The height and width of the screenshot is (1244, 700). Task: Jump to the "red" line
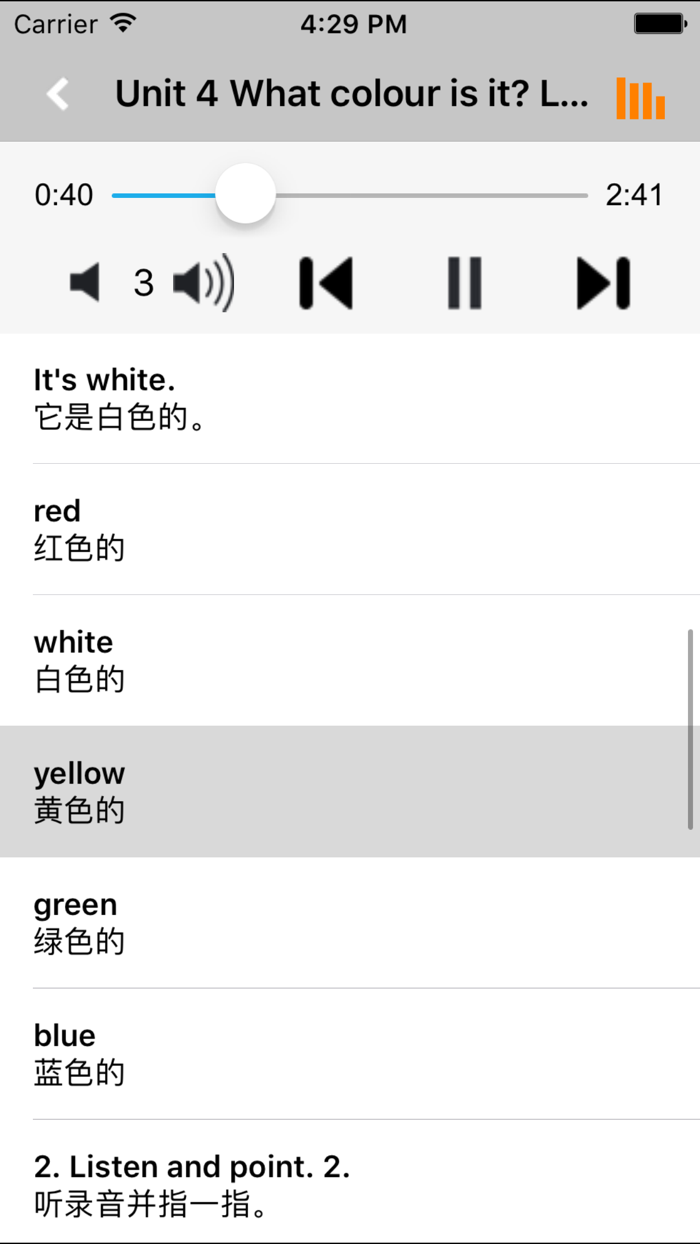[x=350, y=529]
